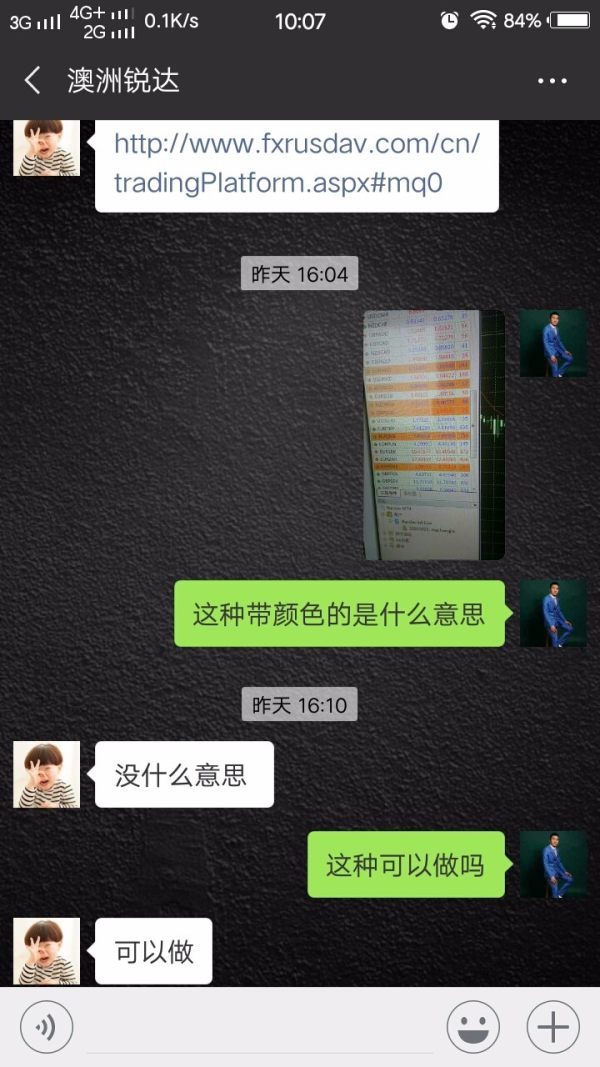Open the contact's avatar beside 没什么意思
Screen dimensions: 600x1067
tap(46, 774)
